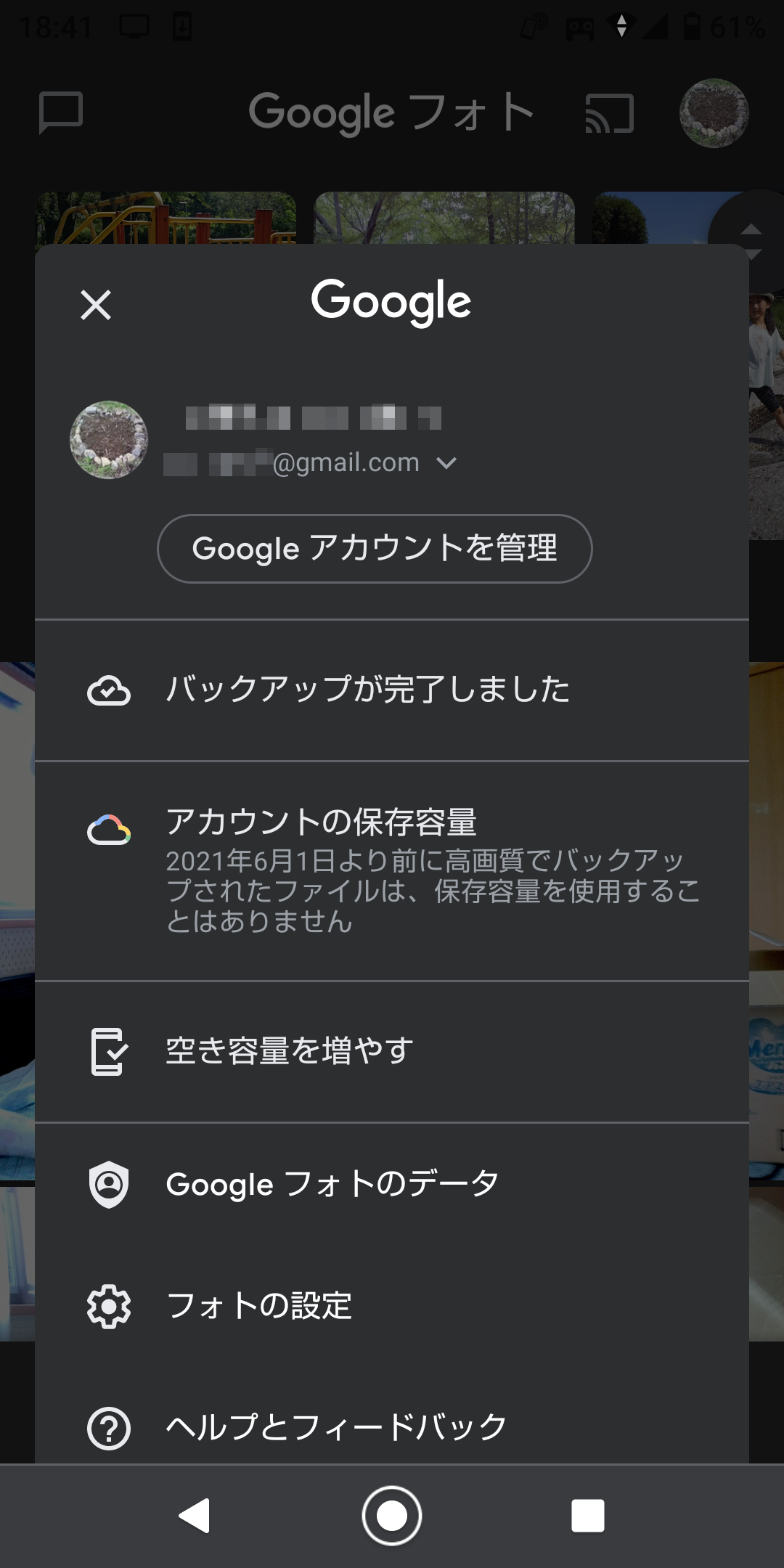Open the Google logo header
Image resolution: width=784 pixels, height=1568 pixels.
click(x=392, y=301)
